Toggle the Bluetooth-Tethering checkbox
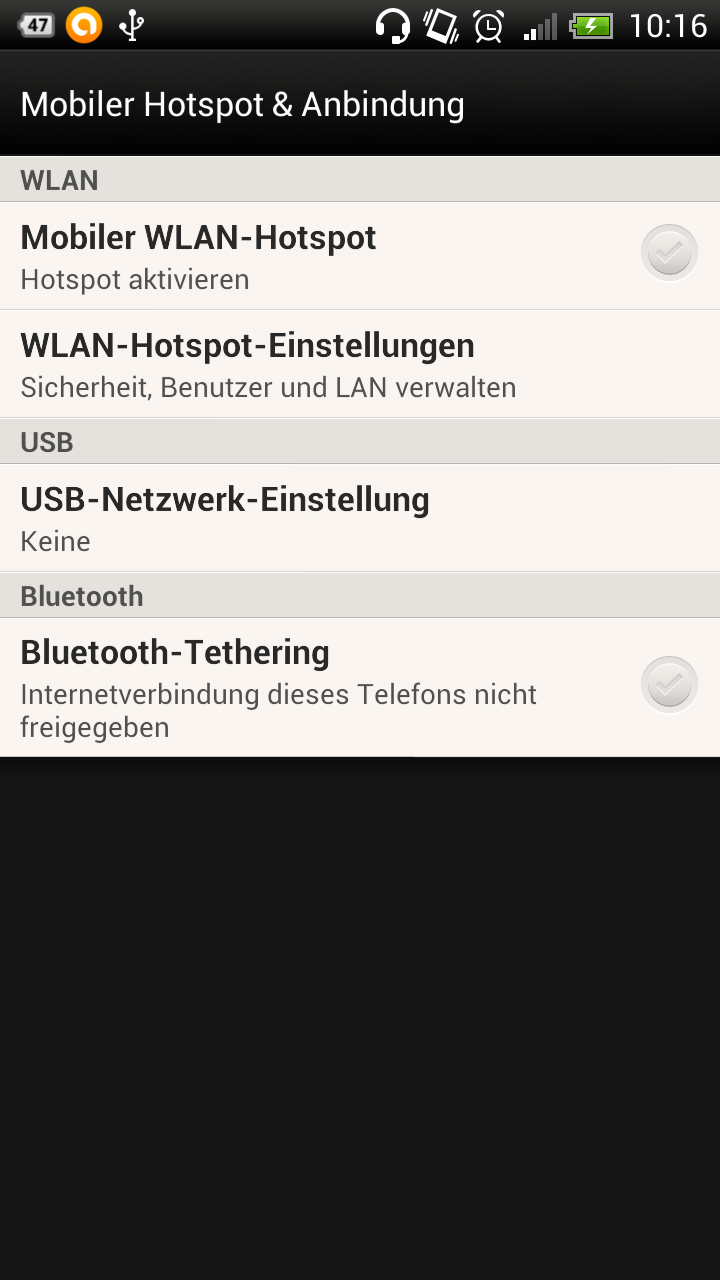This screenshot has width=720, height=1280. [x=668, y=686]
